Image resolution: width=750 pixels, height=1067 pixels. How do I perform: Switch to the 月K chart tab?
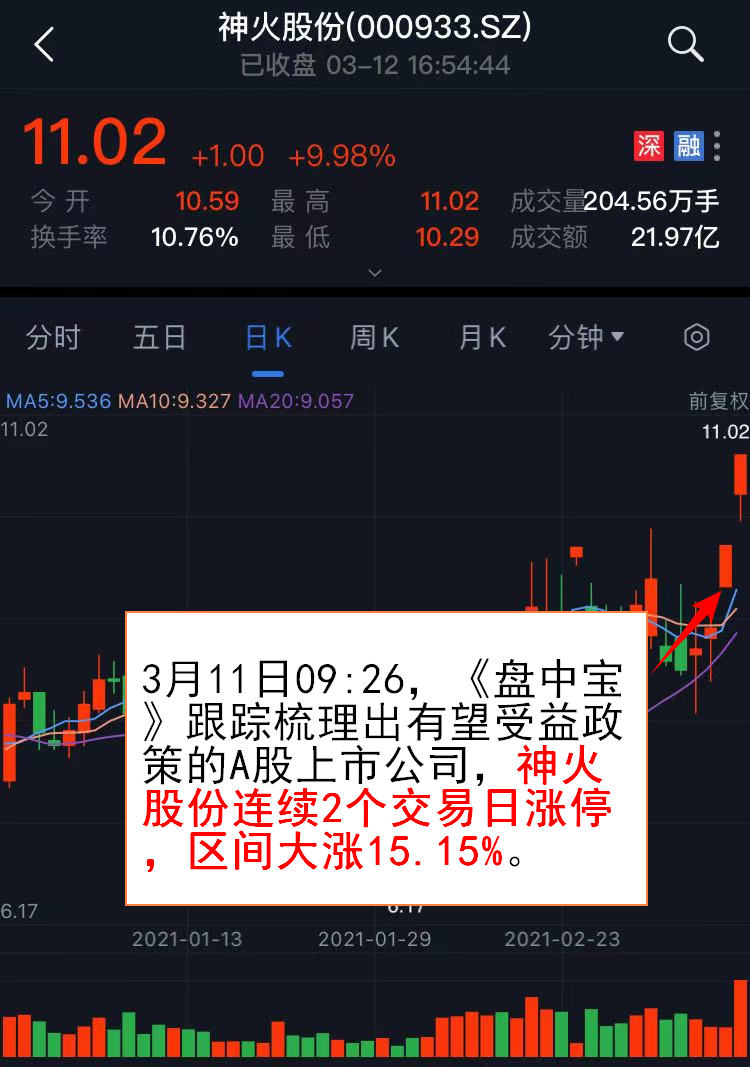click(482, 338)
